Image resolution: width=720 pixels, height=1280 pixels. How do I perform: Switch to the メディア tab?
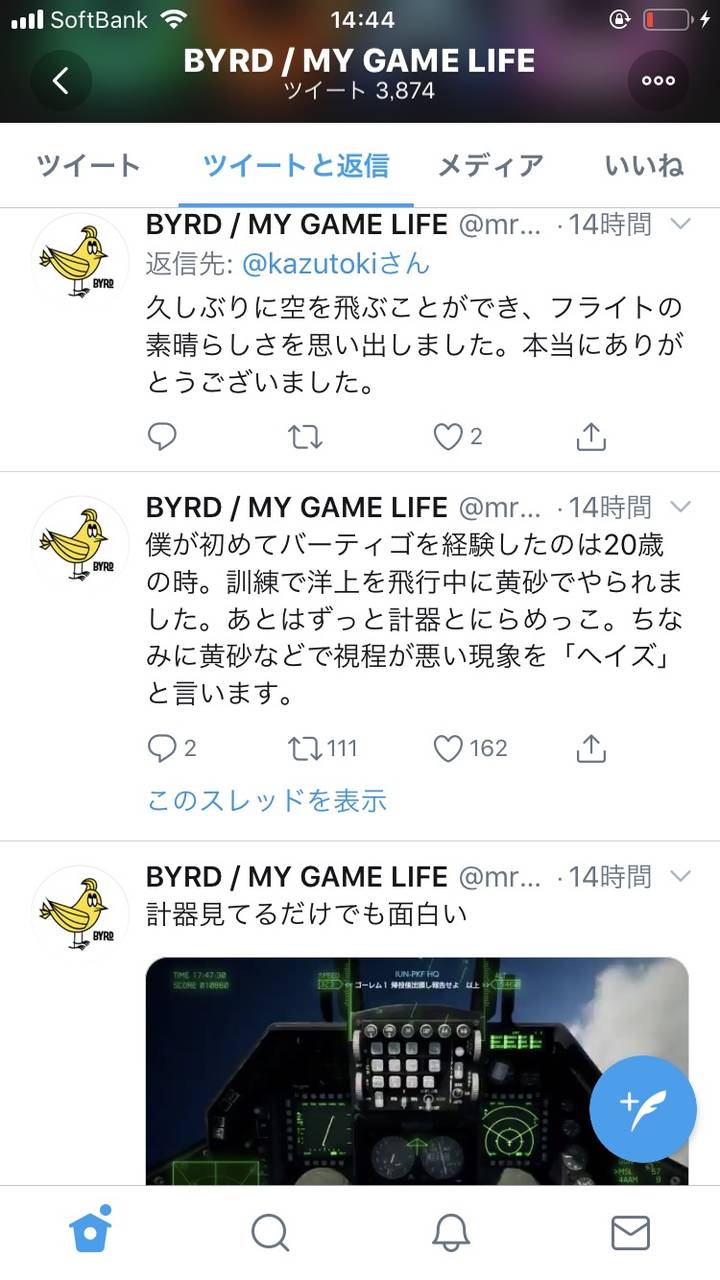coord(491,165)
